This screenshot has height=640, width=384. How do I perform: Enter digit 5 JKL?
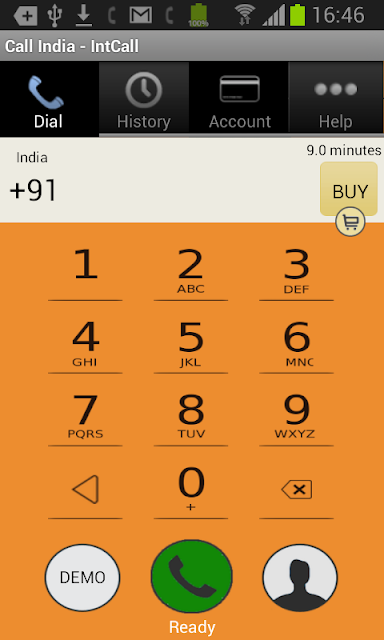(191, 344)
